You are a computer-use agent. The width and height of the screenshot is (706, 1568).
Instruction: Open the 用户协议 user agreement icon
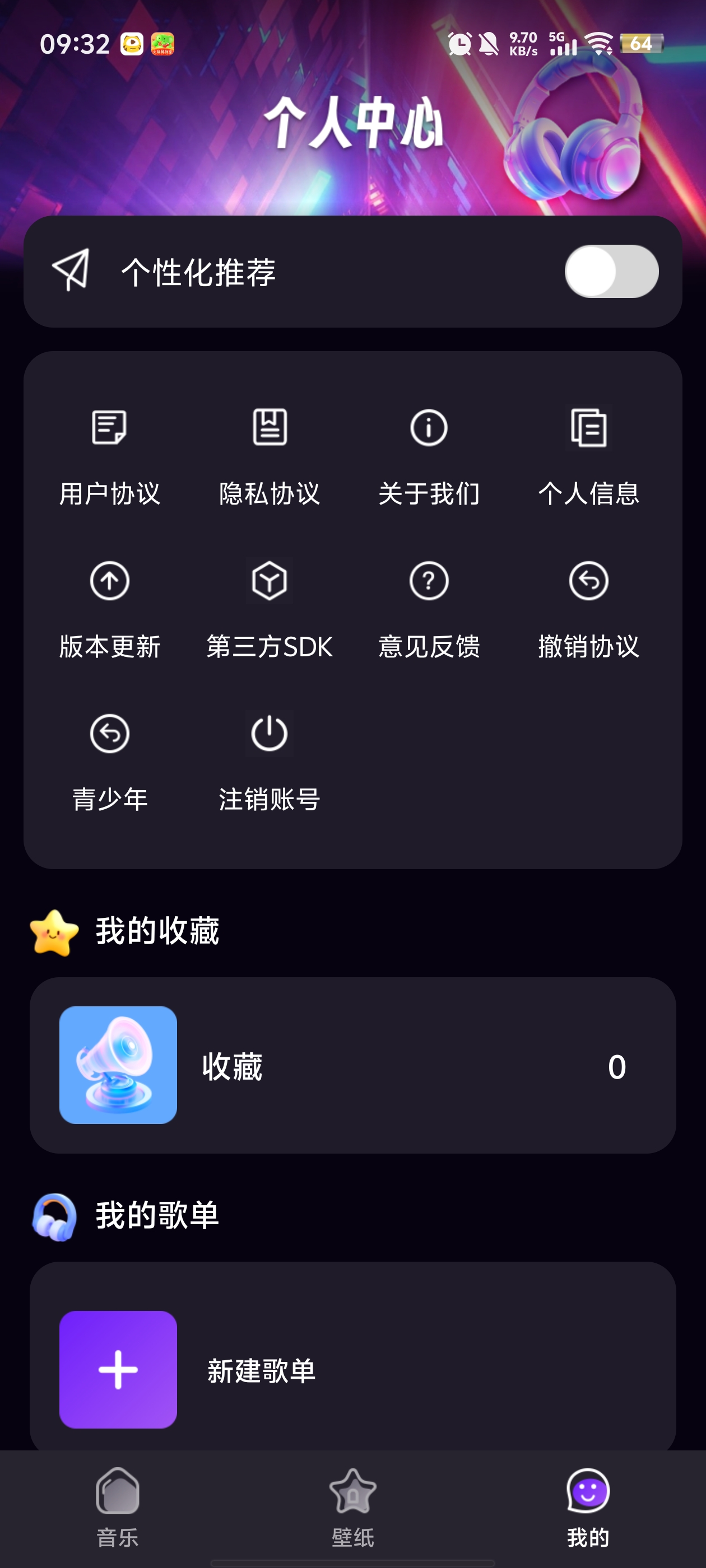[x=109, y=428]
